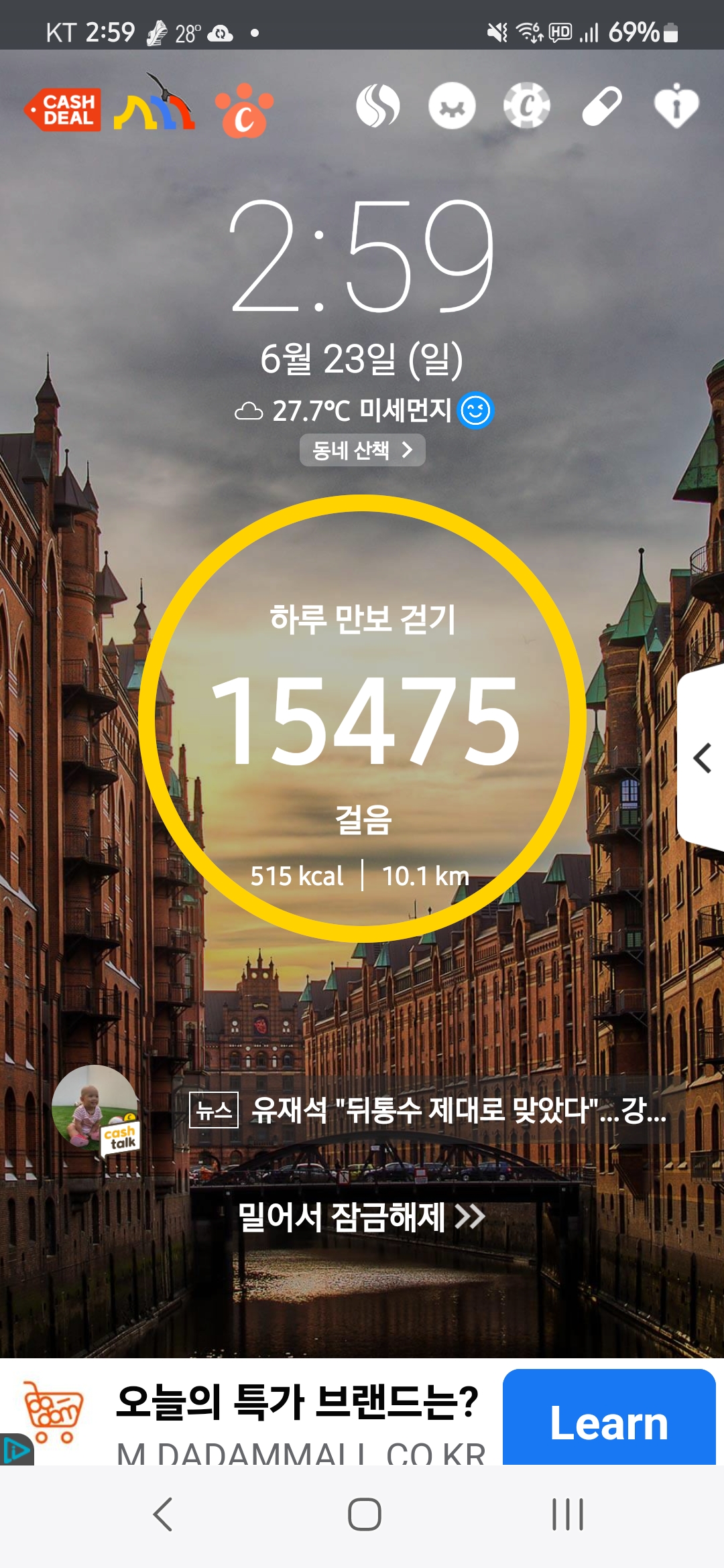
Task: Go to the home screen
Action: (364, 1514)
